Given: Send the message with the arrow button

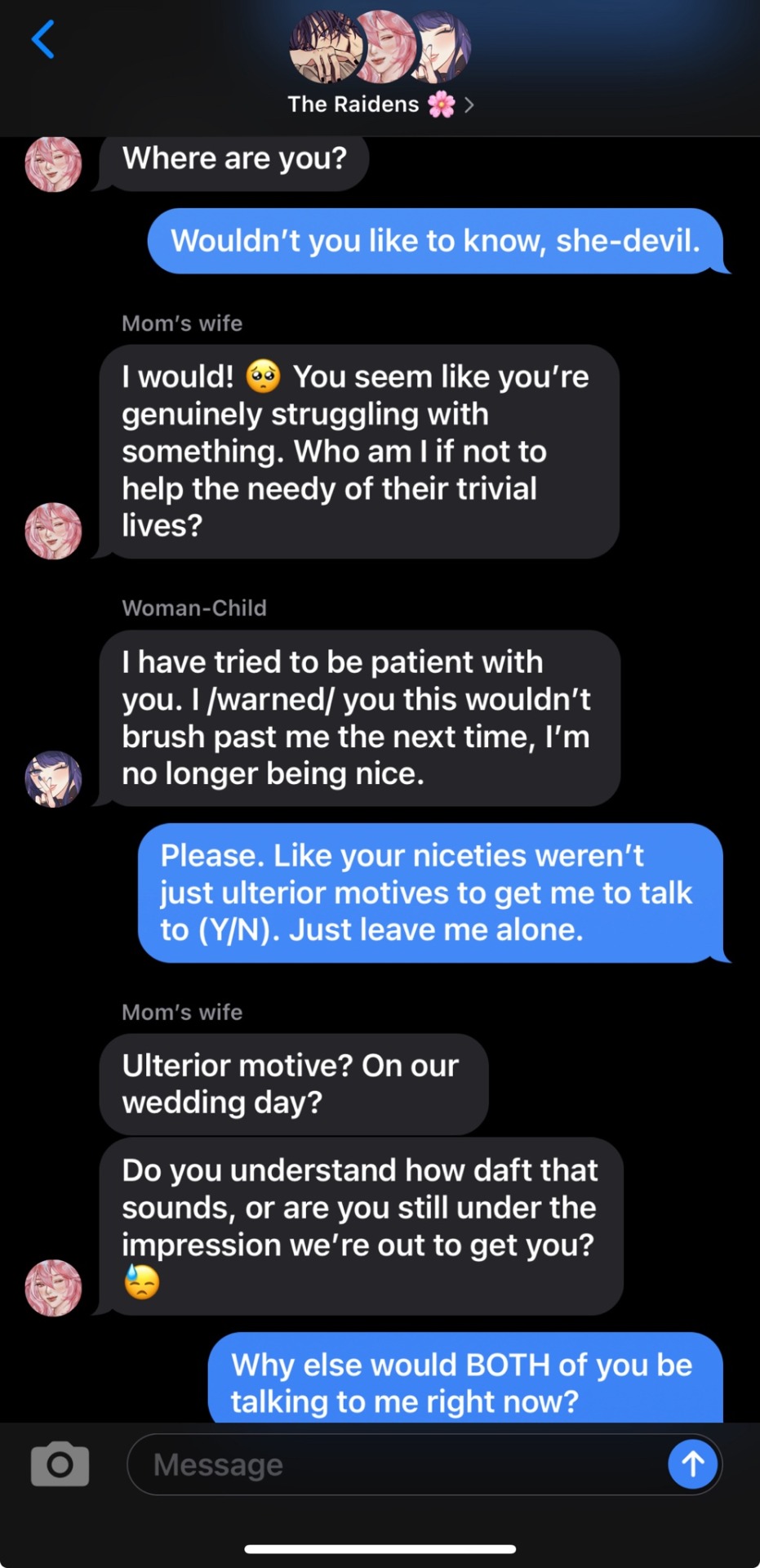Looking at the screenshot, I should (x=692, y=1463).
